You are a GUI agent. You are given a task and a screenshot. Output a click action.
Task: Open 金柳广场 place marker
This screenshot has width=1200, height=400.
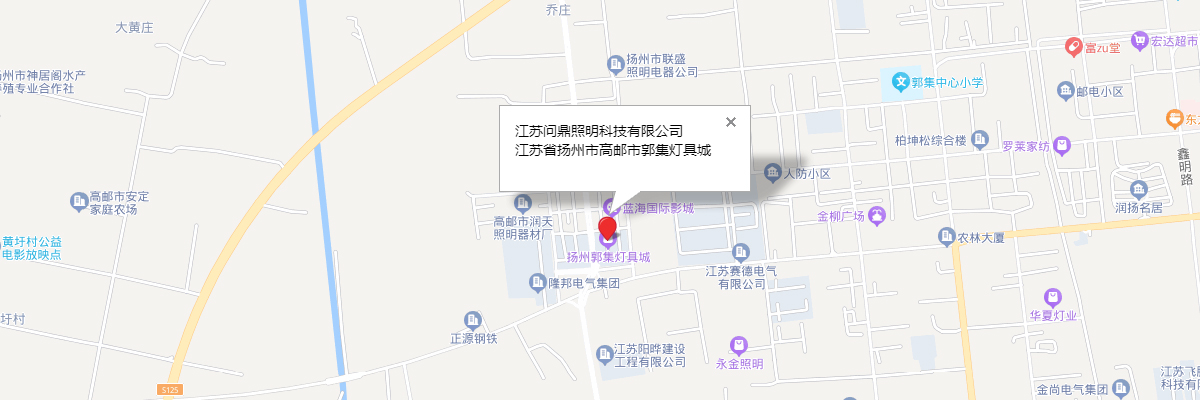click(x=877, y=214)
